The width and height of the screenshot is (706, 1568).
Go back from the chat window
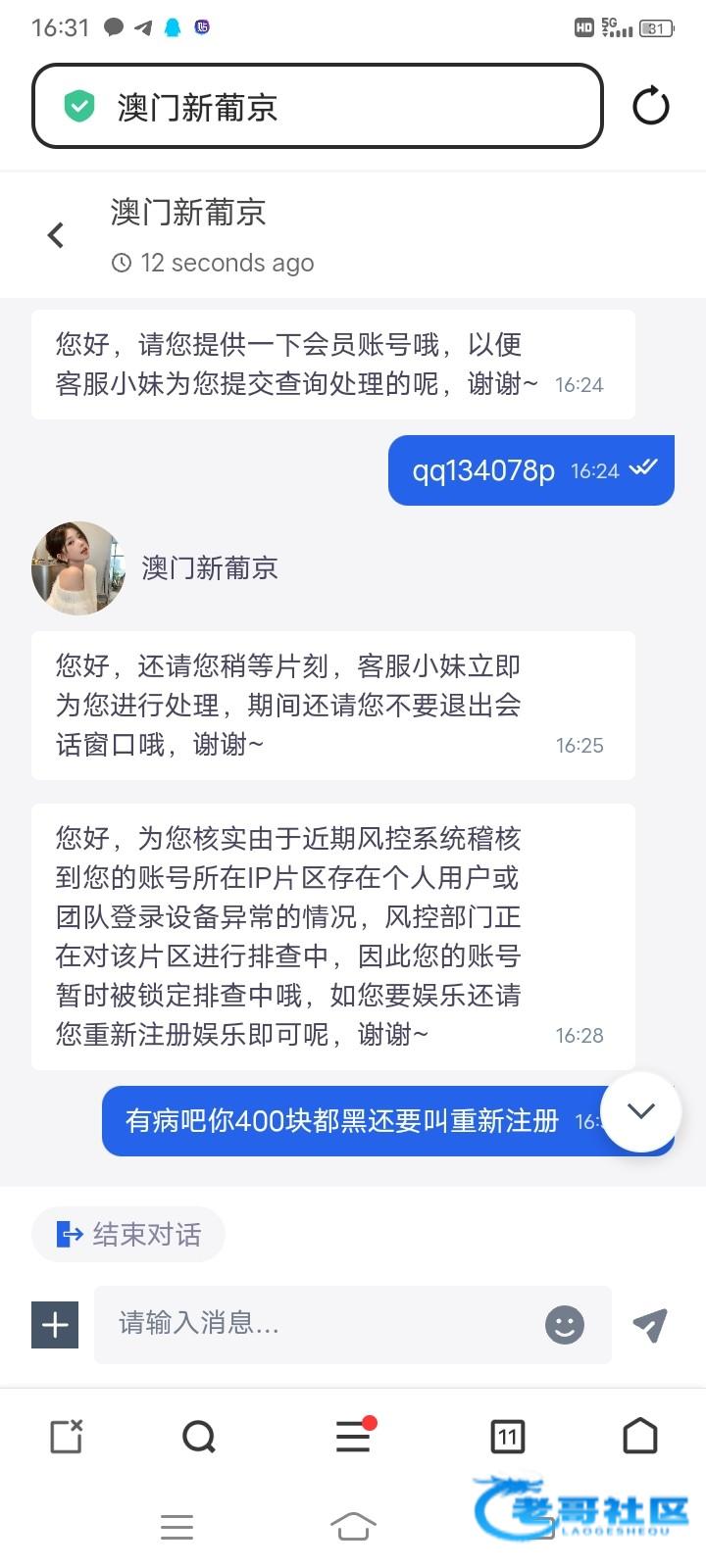click(56, 235)
